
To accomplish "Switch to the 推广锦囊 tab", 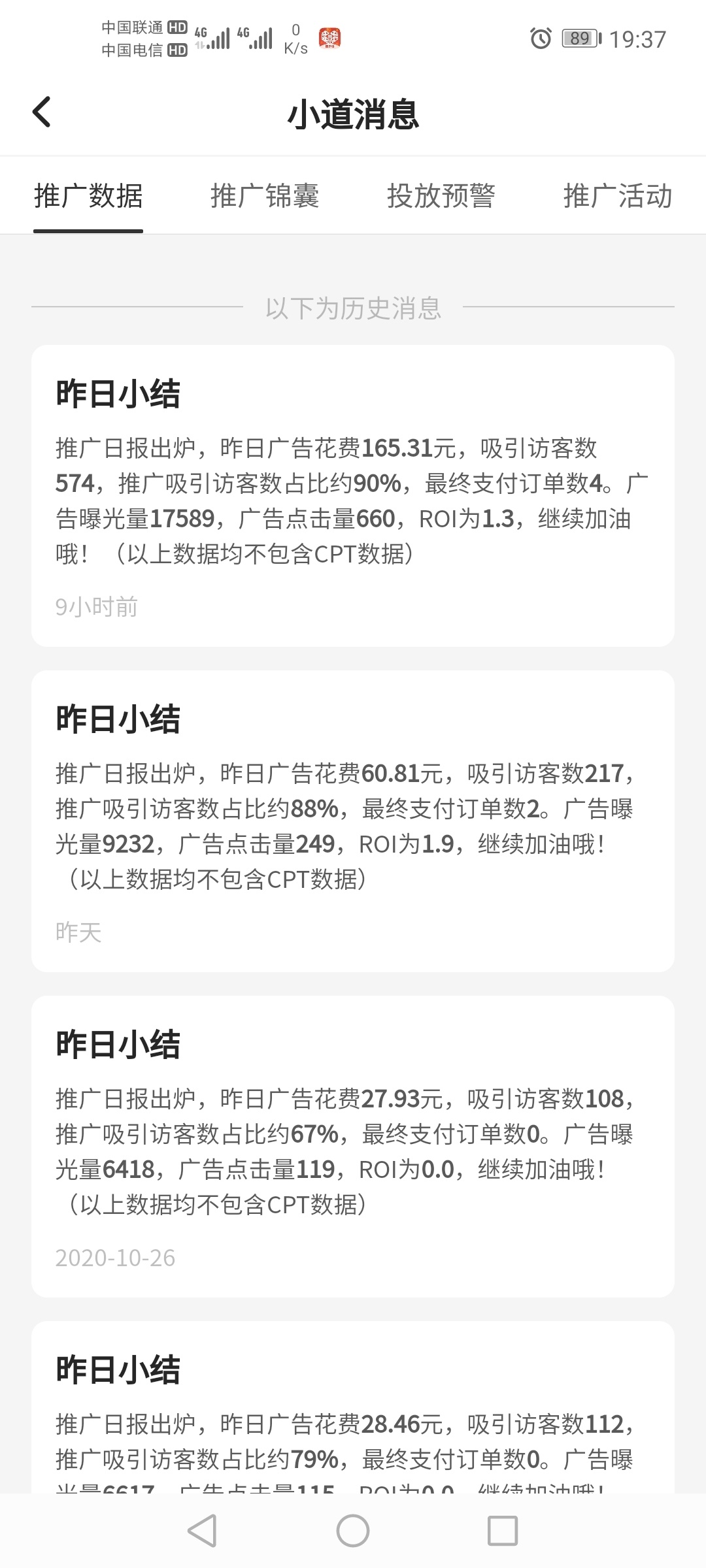I will pos(265,195).
